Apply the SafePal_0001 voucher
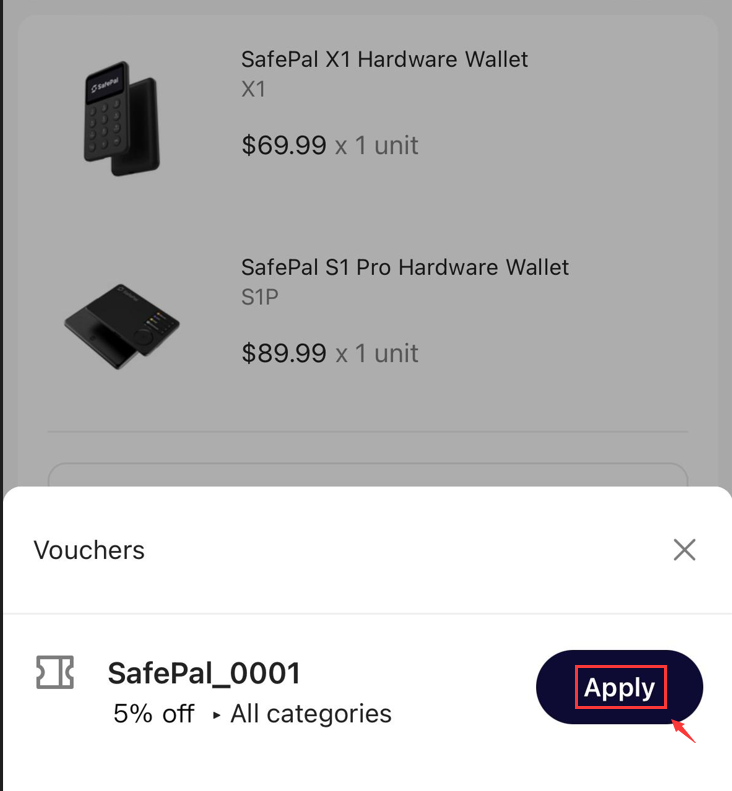The height and width of the screenshot is (791, 732). (x=619, y=688)
